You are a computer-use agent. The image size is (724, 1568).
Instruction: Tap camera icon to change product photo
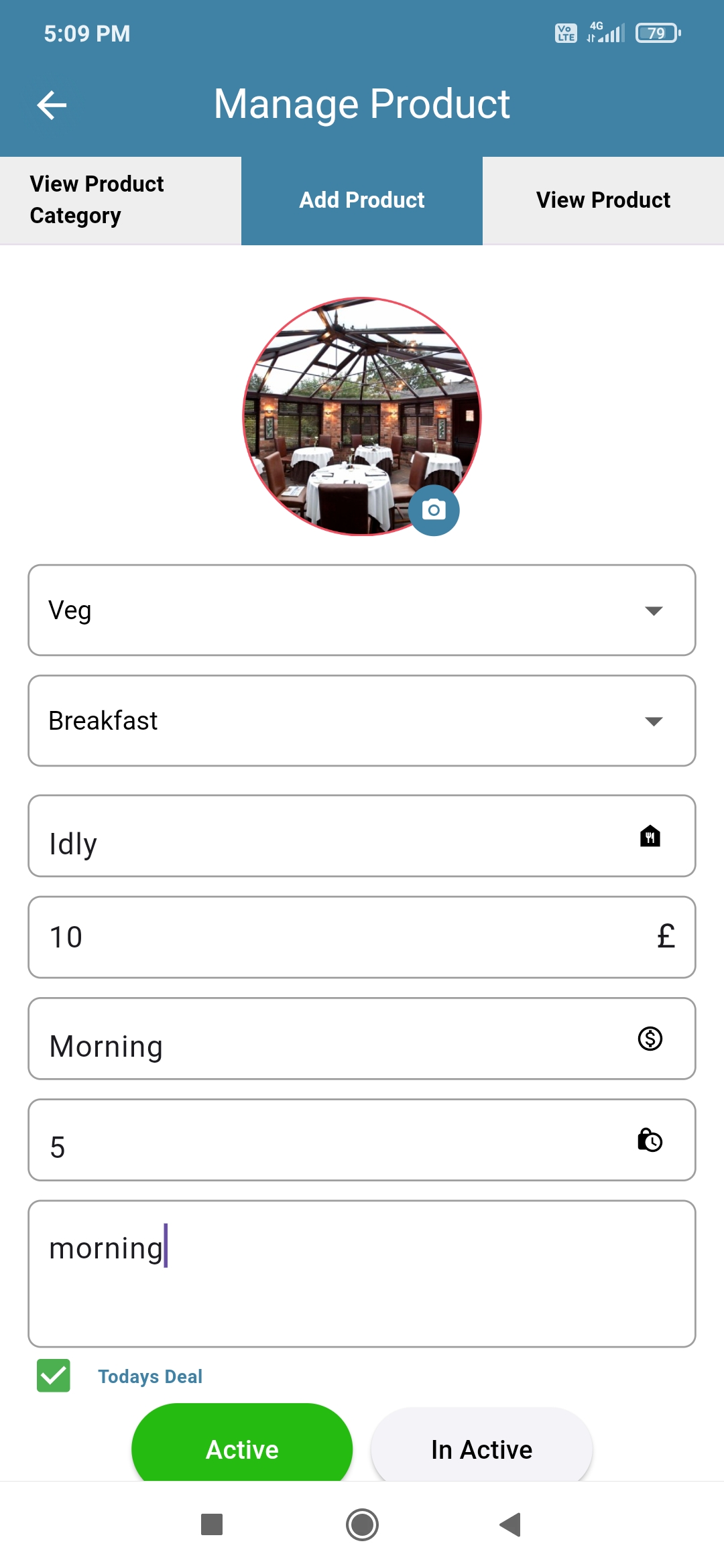coord(434,510)
